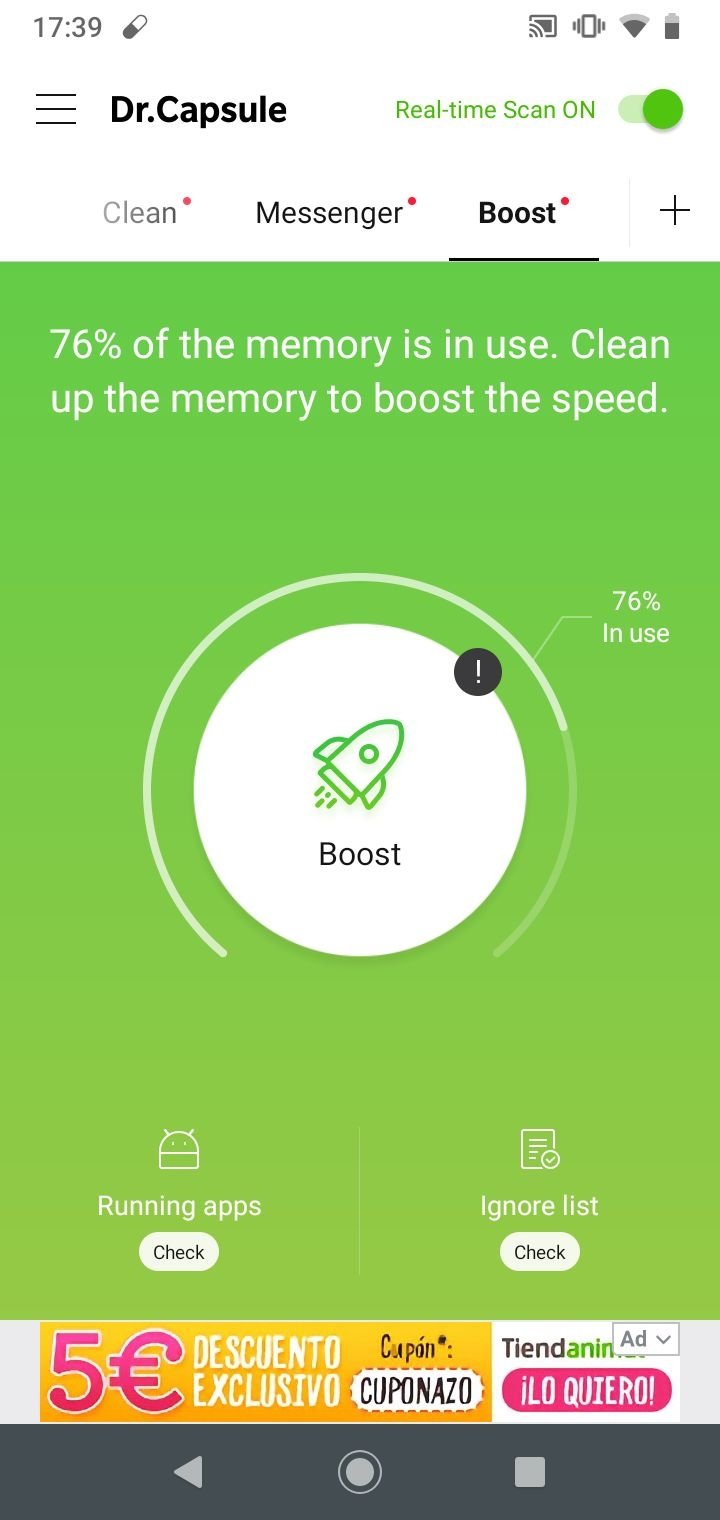Check the ignore list
The width and height of the screenshot is (720, 1520).
pyautogui.click(x=540, y=1252)
